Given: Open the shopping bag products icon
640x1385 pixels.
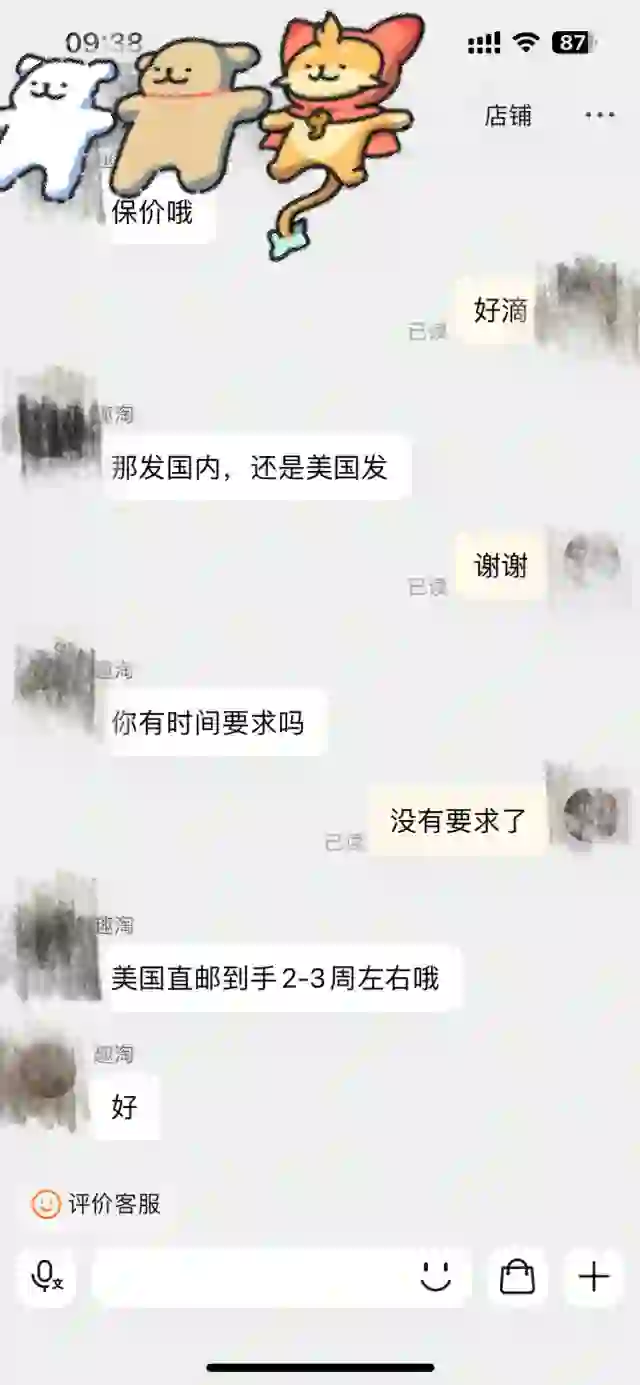Looking at the screenshot, I should pos(517,1277).
